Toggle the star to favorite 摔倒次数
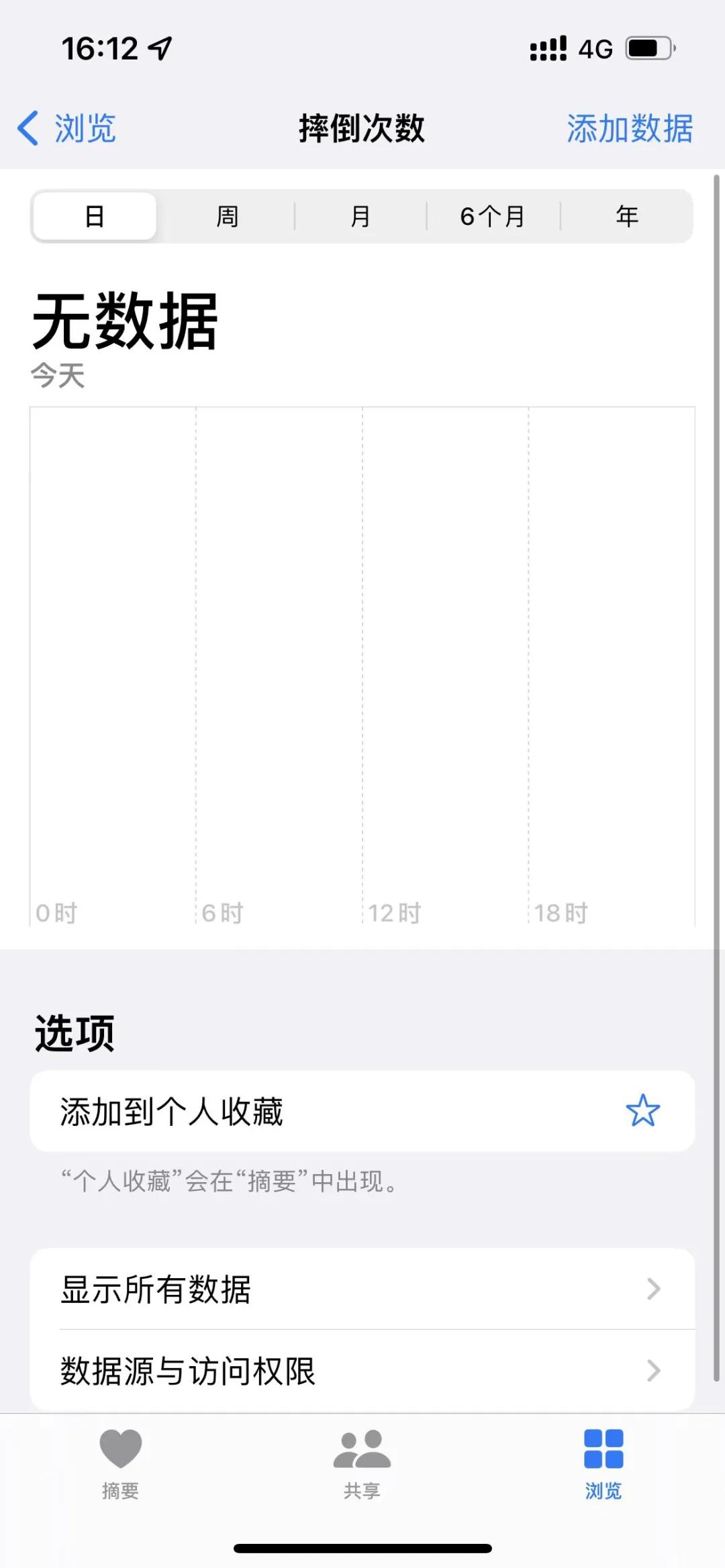Viewport: 725px width, 1568px height. point(642,1110)
